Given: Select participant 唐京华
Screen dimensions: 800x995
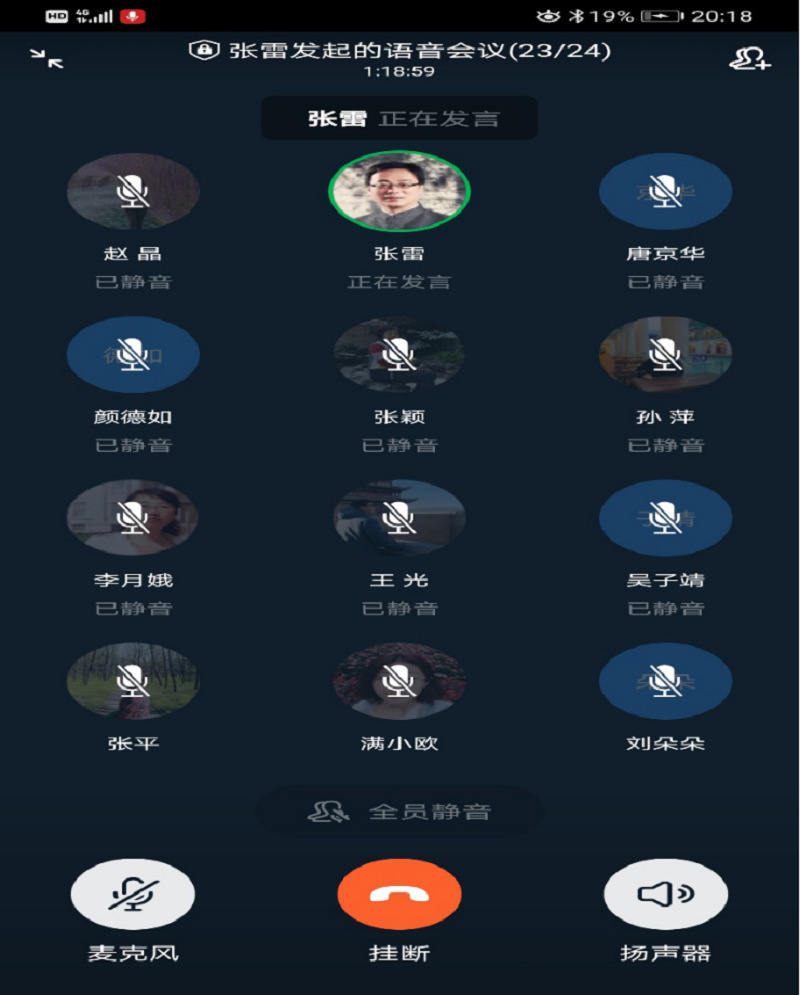Looking at the screenshot, I should (x=666, y=190).
